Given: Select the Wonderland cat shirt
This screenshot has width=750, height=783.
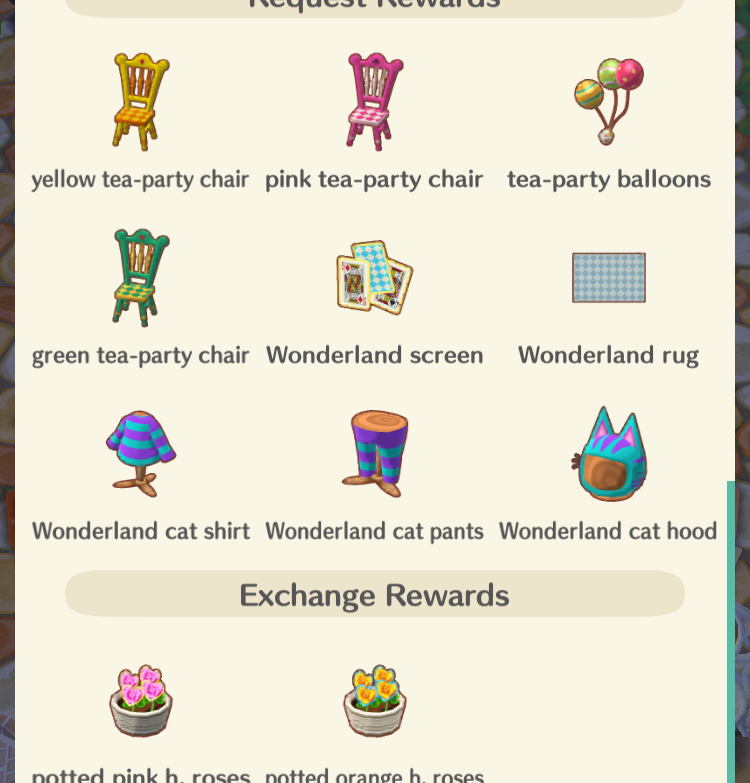Looking at the screenshot, I should pyautogui.click(x=140, y=453).
